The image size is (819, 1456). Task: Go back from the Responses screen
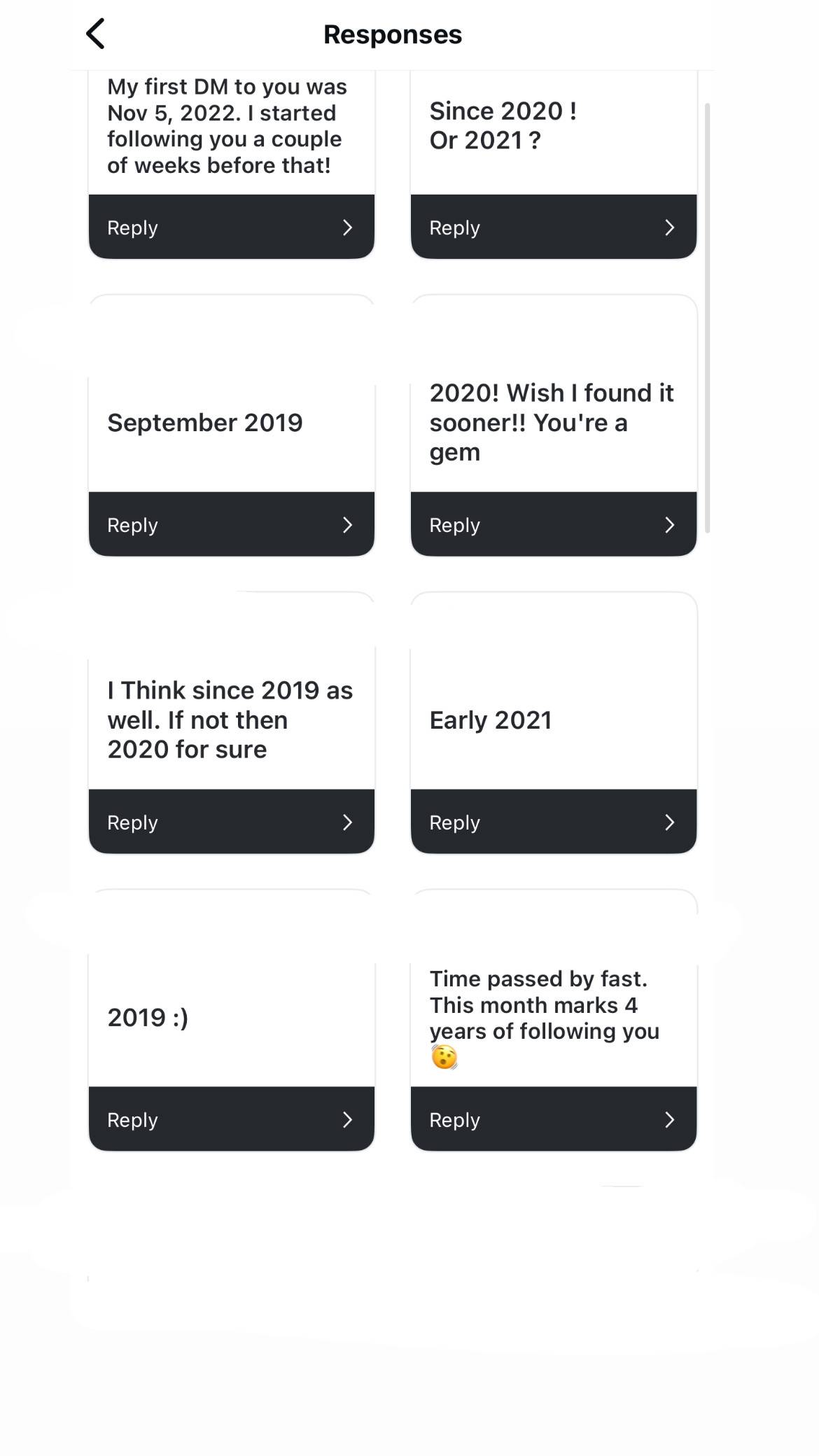coord(96,34)
